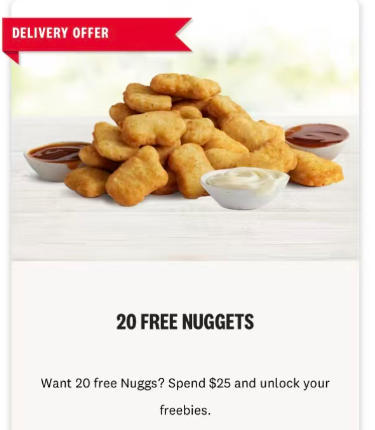This screenshot has height=430, width=375.
Task: Open the 20 Free Nuggets delivery offer card
Action: (185, 215)
